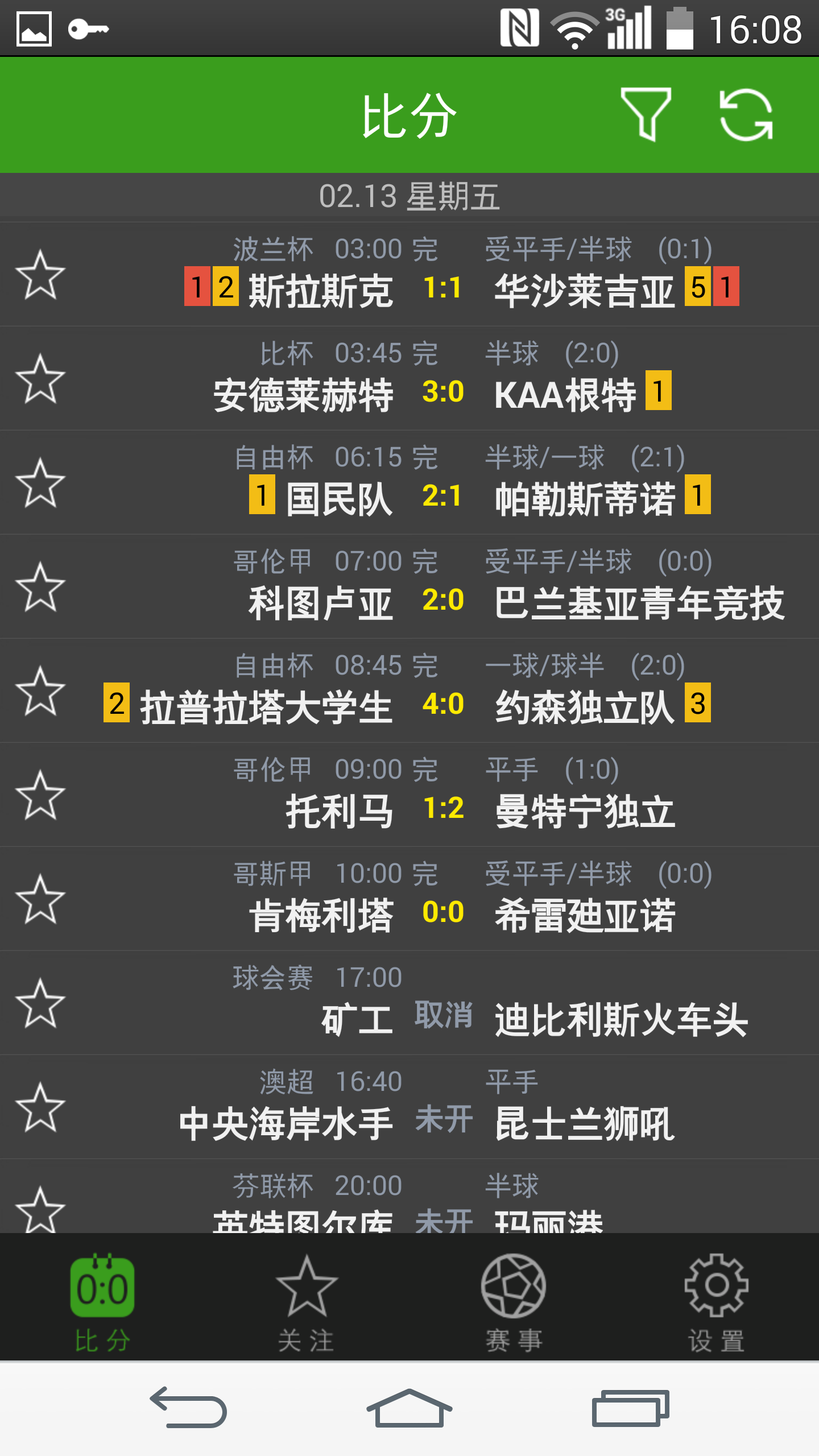Image resolution: width=819 pixels, height=1456 pixels.
Task: Open the cancelled 矿工 vs 迪比利斯火车头 match
Action: pyautogui.click(x=444, y=1003)
